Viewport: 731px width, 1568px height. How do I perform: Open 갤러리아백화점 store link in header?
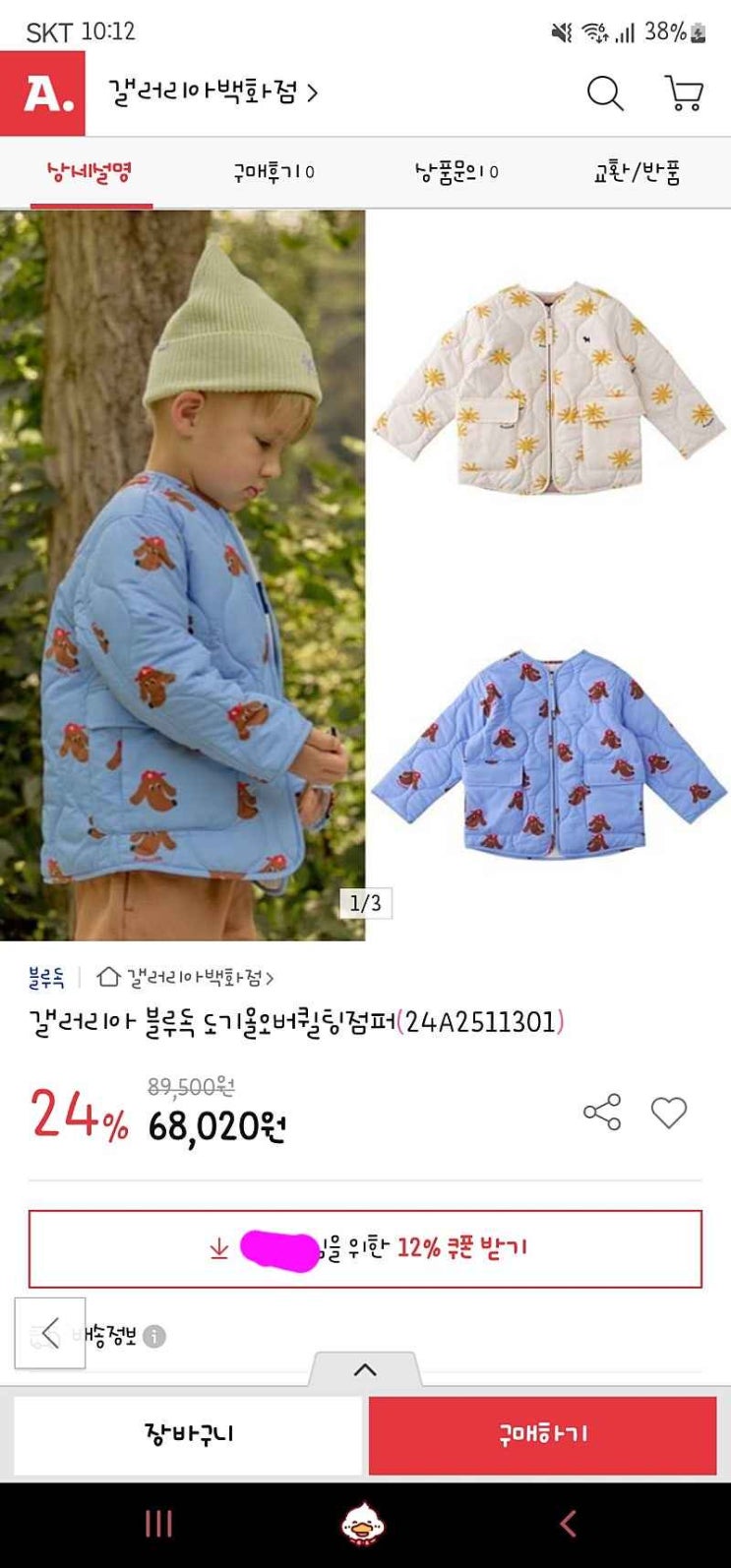(x=213, y=93)
